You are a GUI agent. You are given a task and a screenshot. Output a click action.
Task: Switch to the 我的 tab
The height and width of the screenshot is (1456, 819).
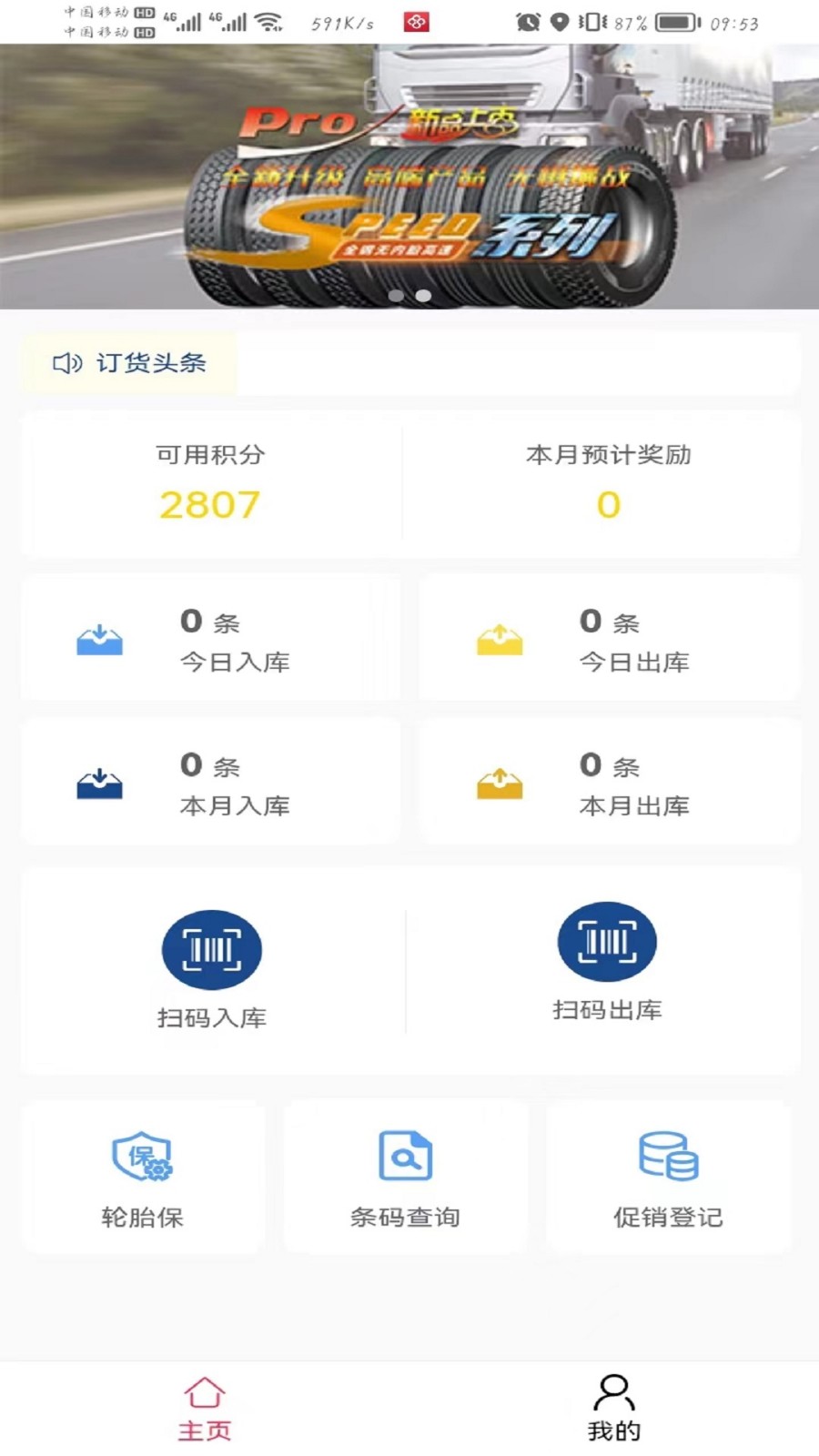coord(613,1409)
